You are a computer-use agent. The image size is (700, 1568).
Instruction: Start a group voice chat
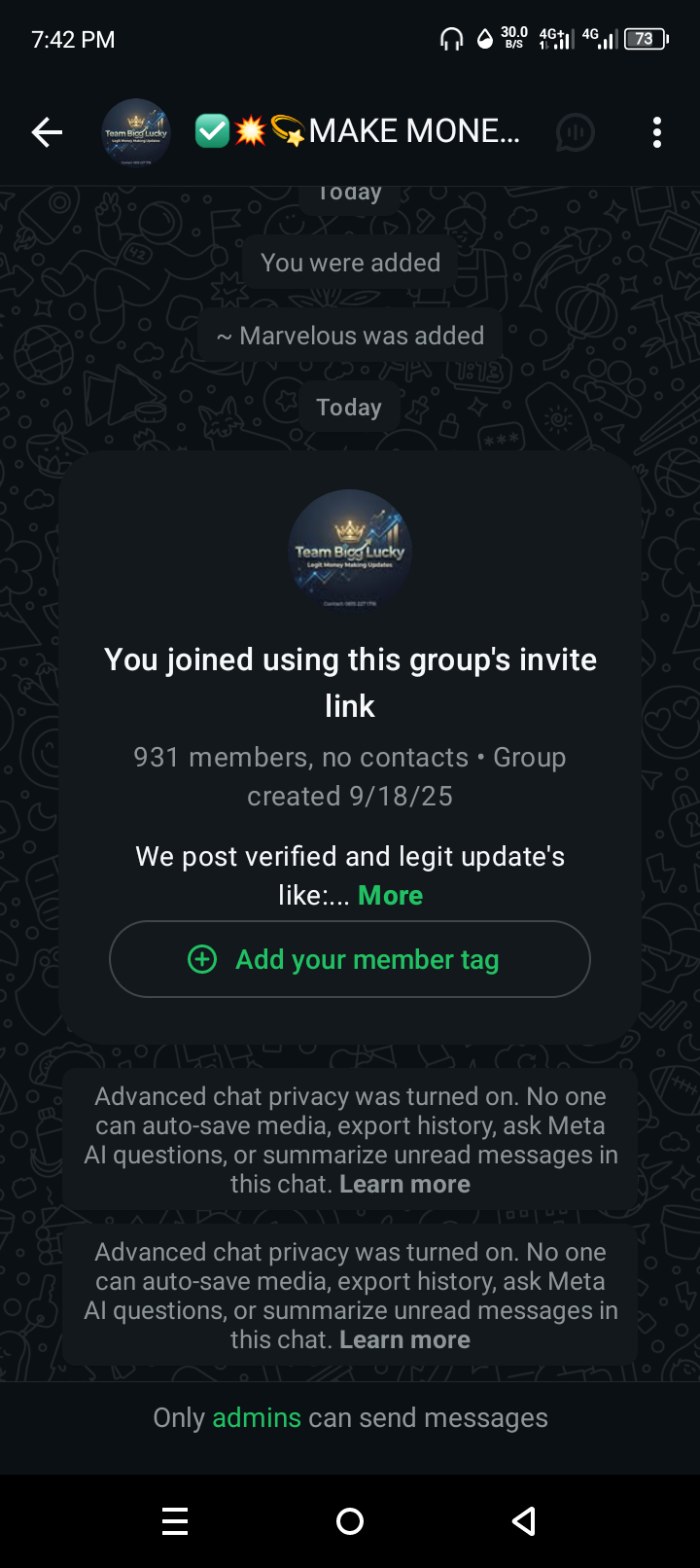point(575,132)
